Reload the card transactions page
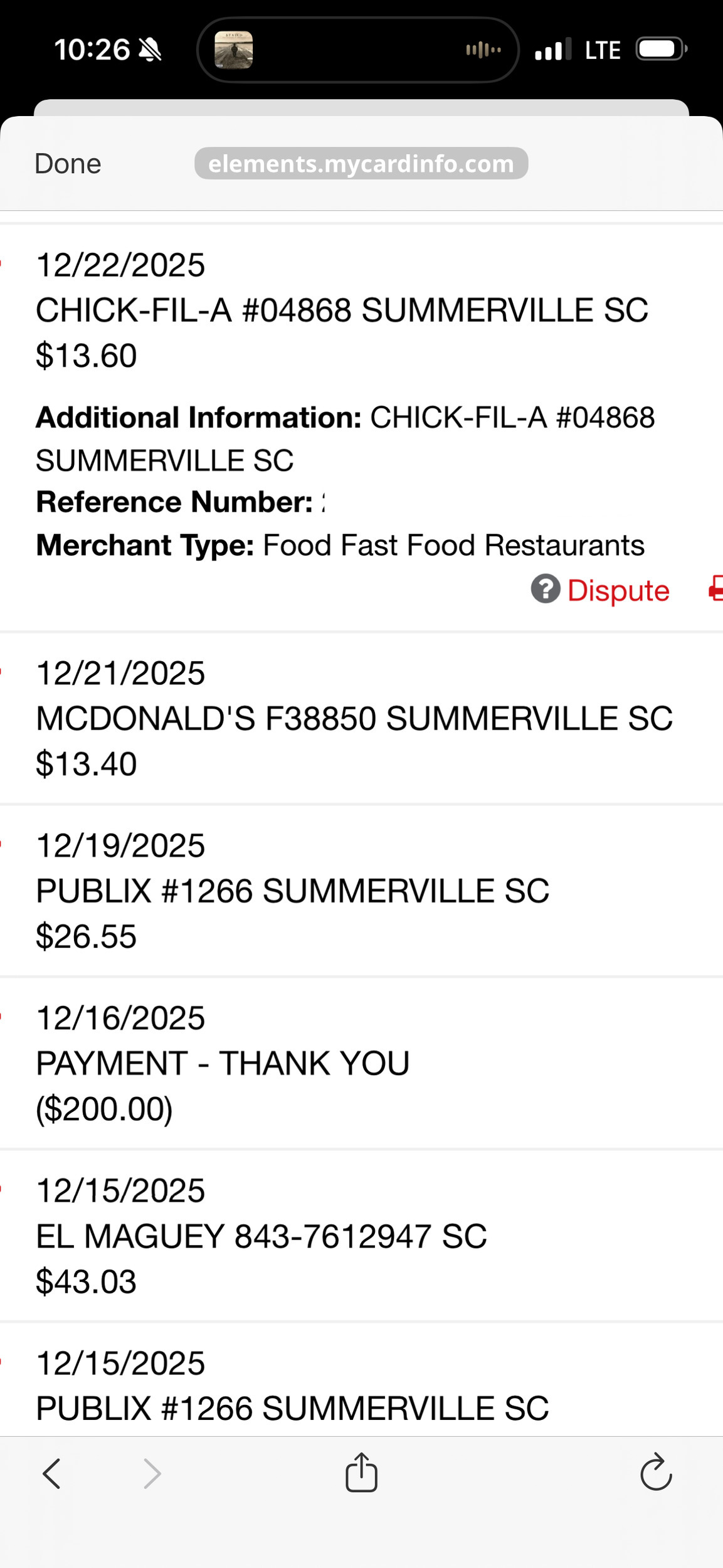This screenshot has height=1568, width=723. pos(656,1471)
